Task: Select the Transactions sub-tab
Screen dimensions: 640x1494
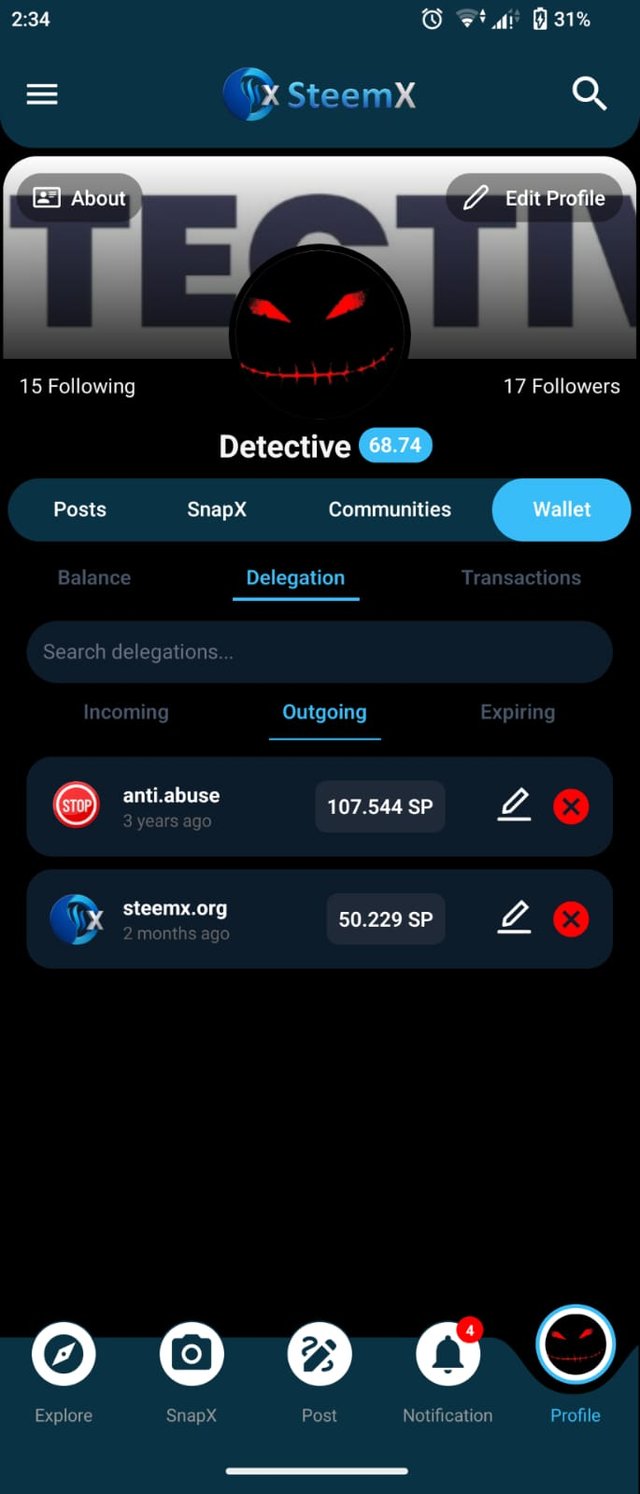Action: pos(521,577)
